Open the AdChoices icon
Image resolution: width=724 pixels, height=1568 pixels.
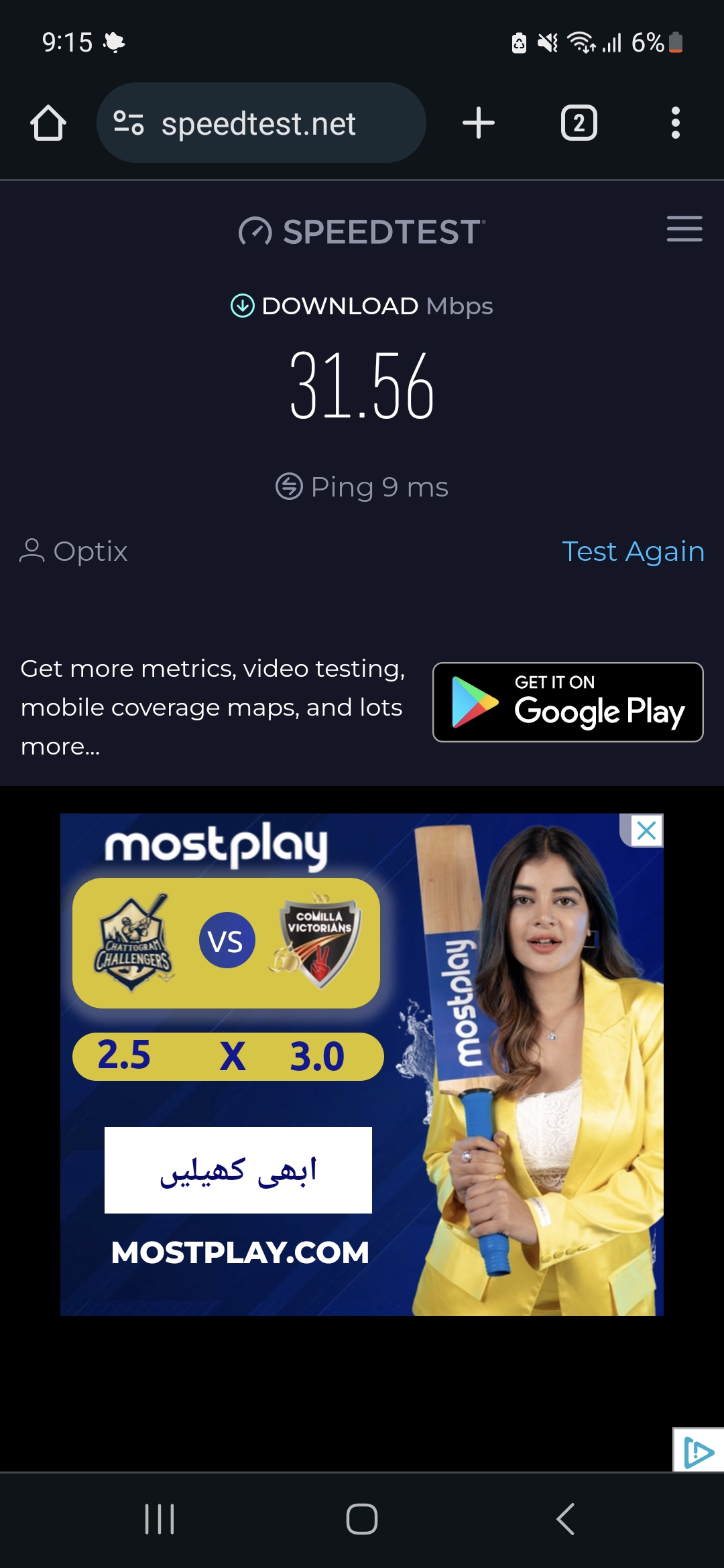[x=699, y=1451]
